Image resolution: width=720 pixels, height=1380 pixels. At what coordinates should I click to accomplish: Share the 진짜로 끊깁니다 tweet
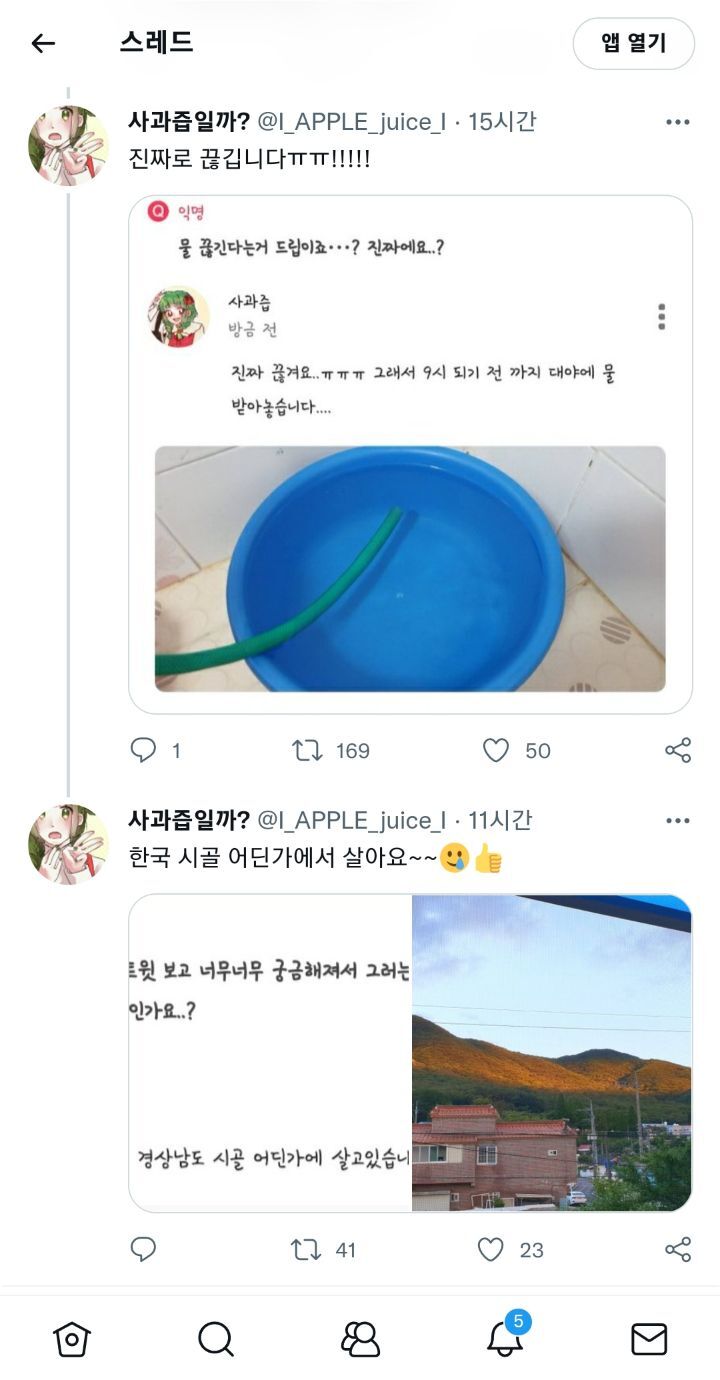[677, 750]
